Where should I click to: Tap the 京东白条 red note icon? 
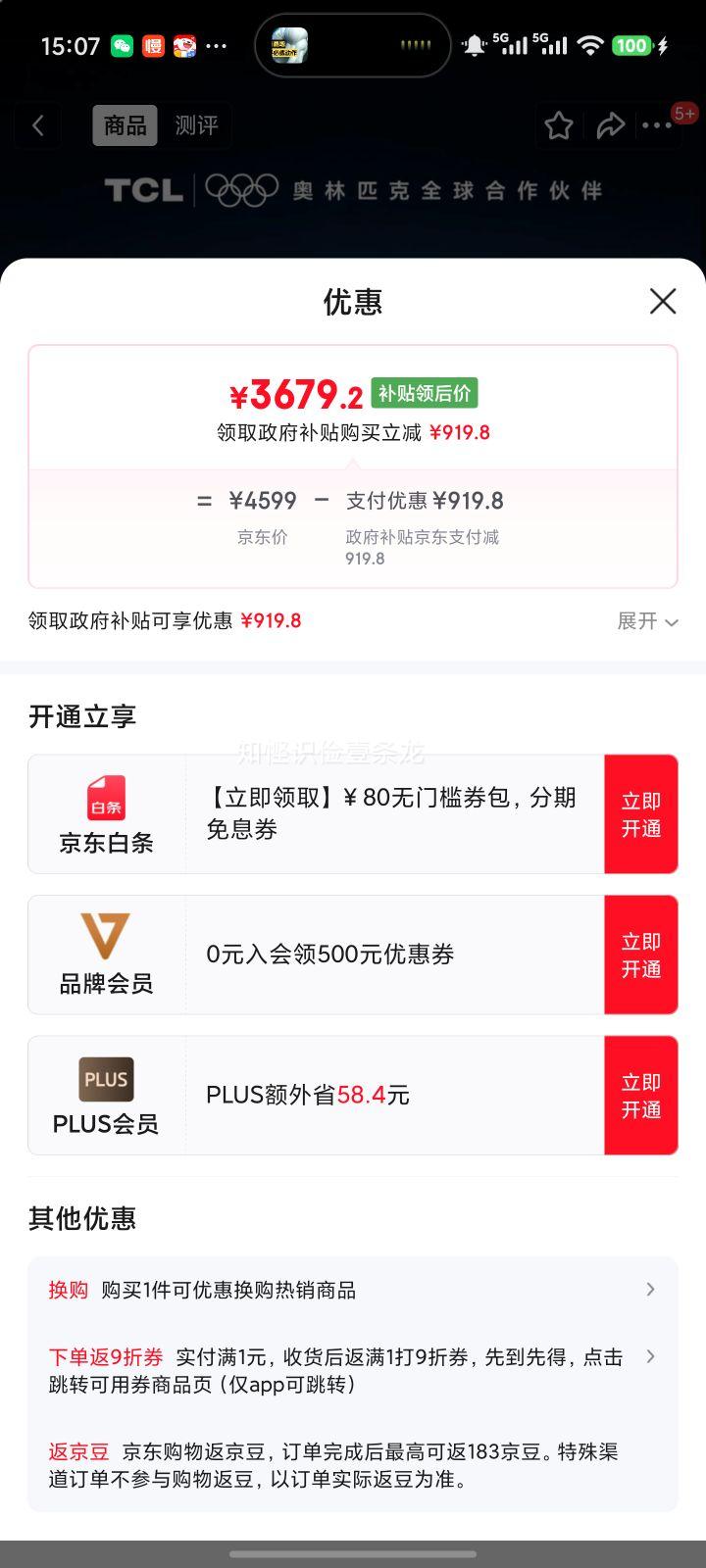click(x=106, y=799)
